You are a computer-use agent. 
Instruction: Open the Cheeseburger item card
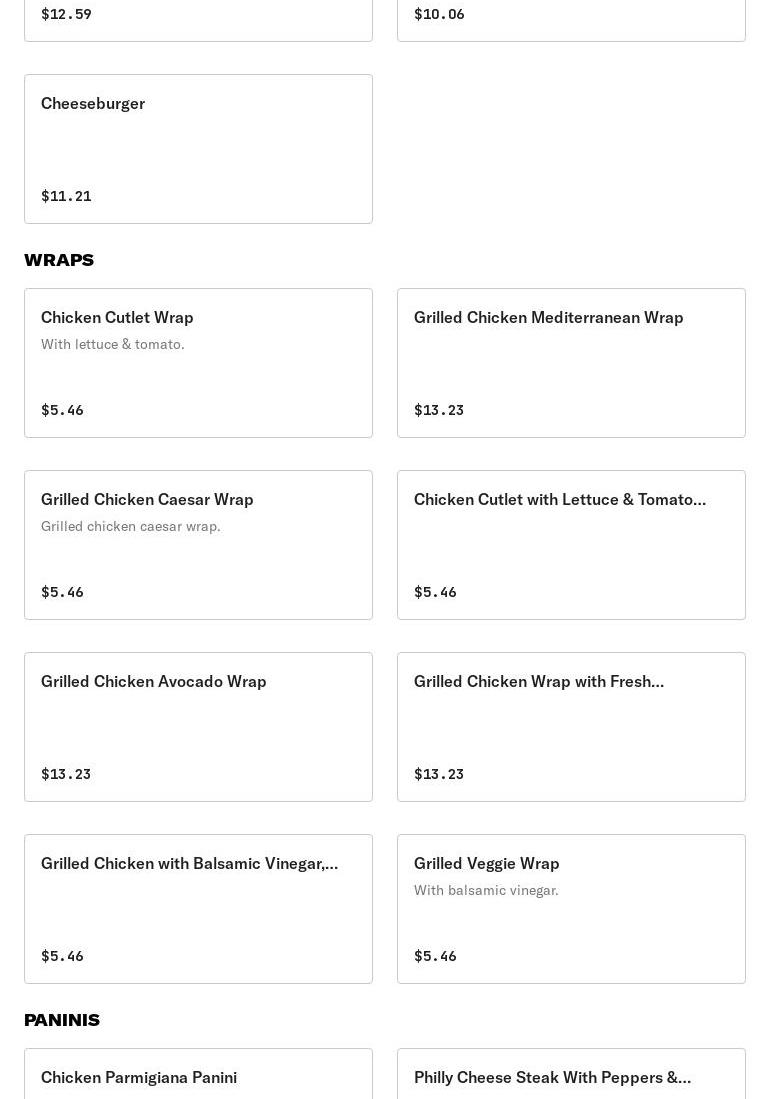(198, 149)
